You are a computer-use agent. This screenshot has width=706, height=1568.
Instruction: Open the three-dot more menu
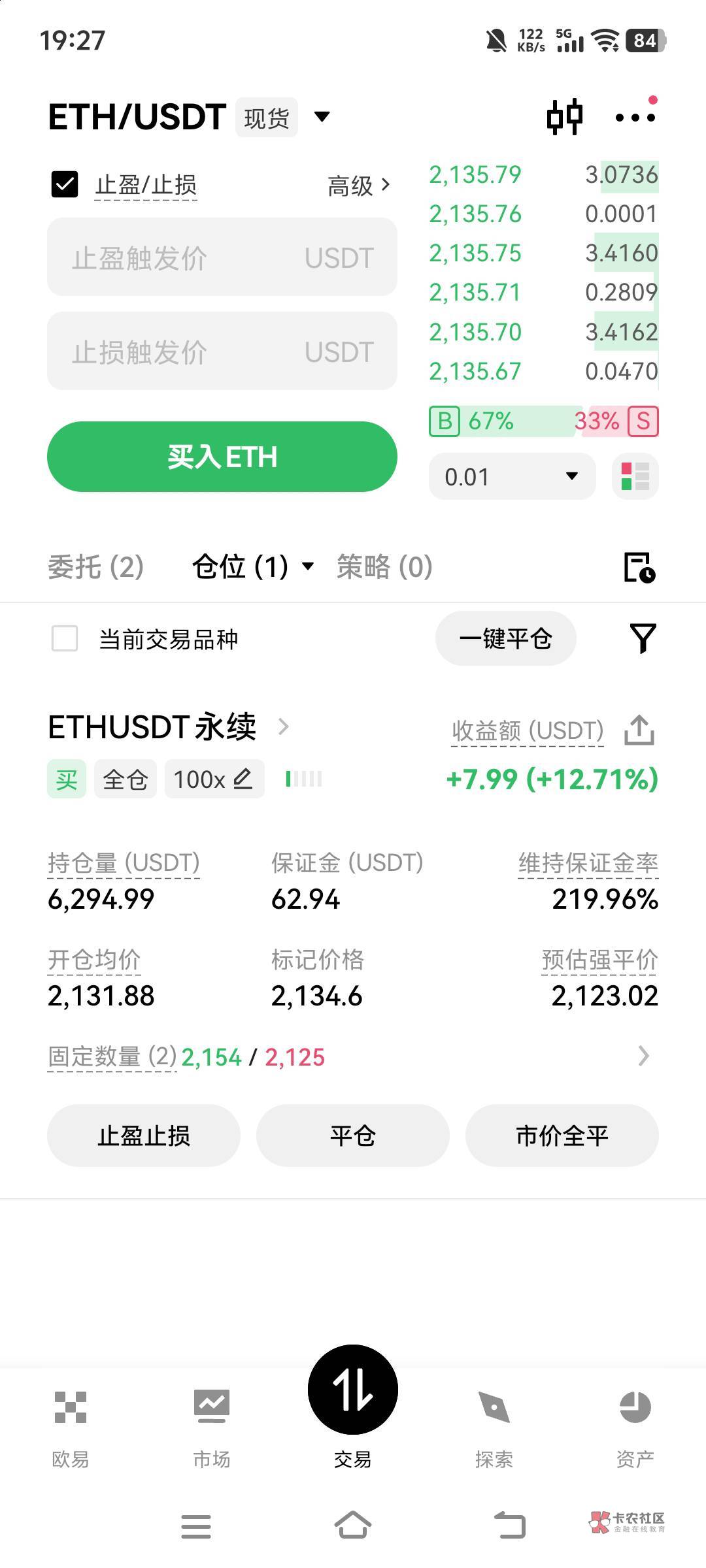635,118
